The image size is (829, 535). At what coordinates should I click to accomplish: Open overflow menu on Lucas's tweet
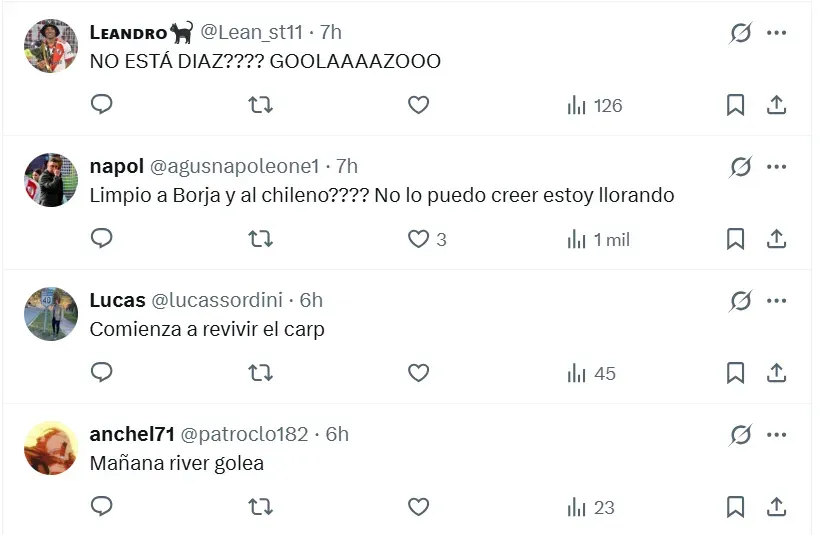click(x=777, y=300)
